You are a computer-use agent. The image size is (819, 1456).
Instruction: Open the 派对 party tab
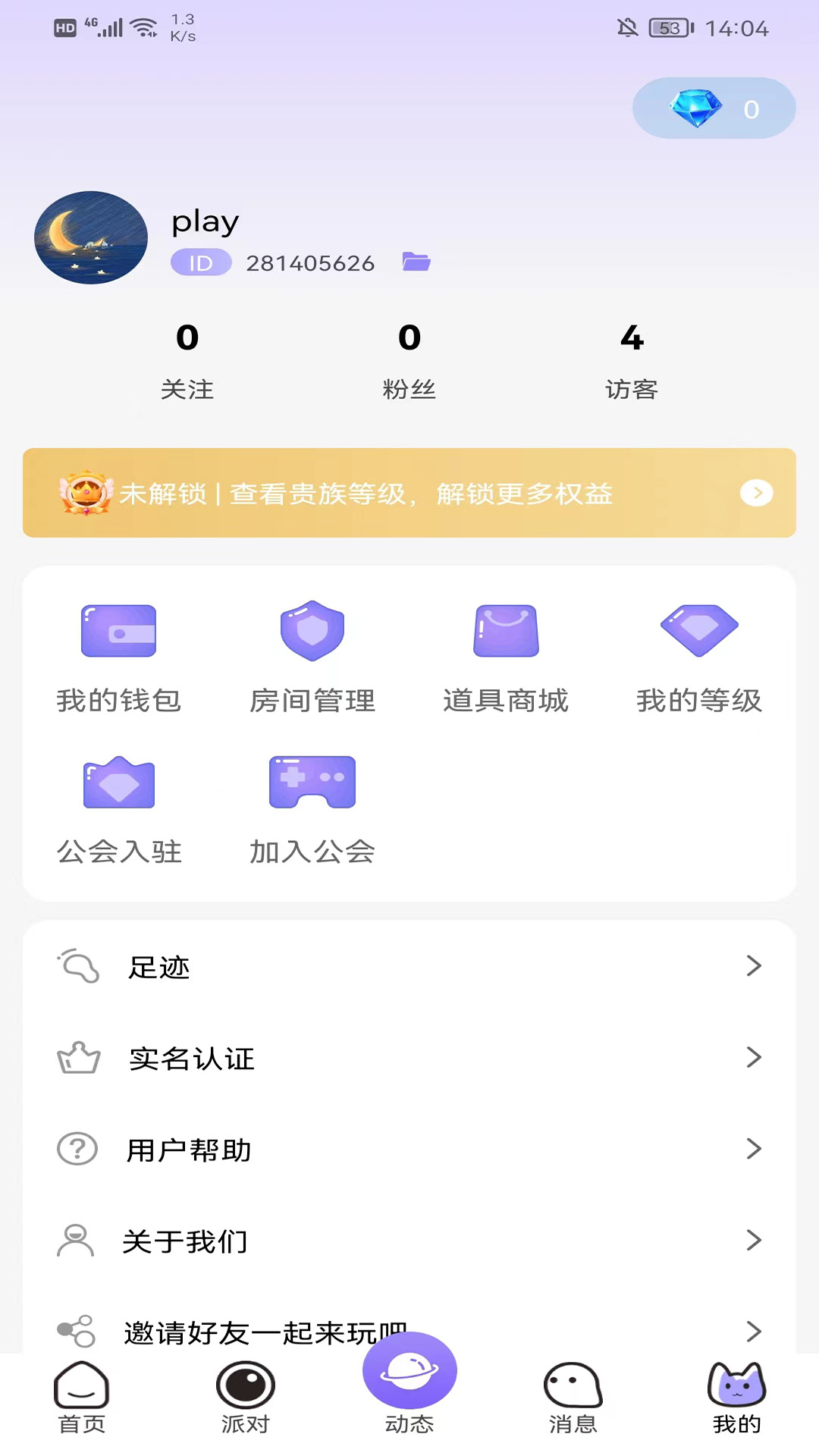[x=245, y=1399]
